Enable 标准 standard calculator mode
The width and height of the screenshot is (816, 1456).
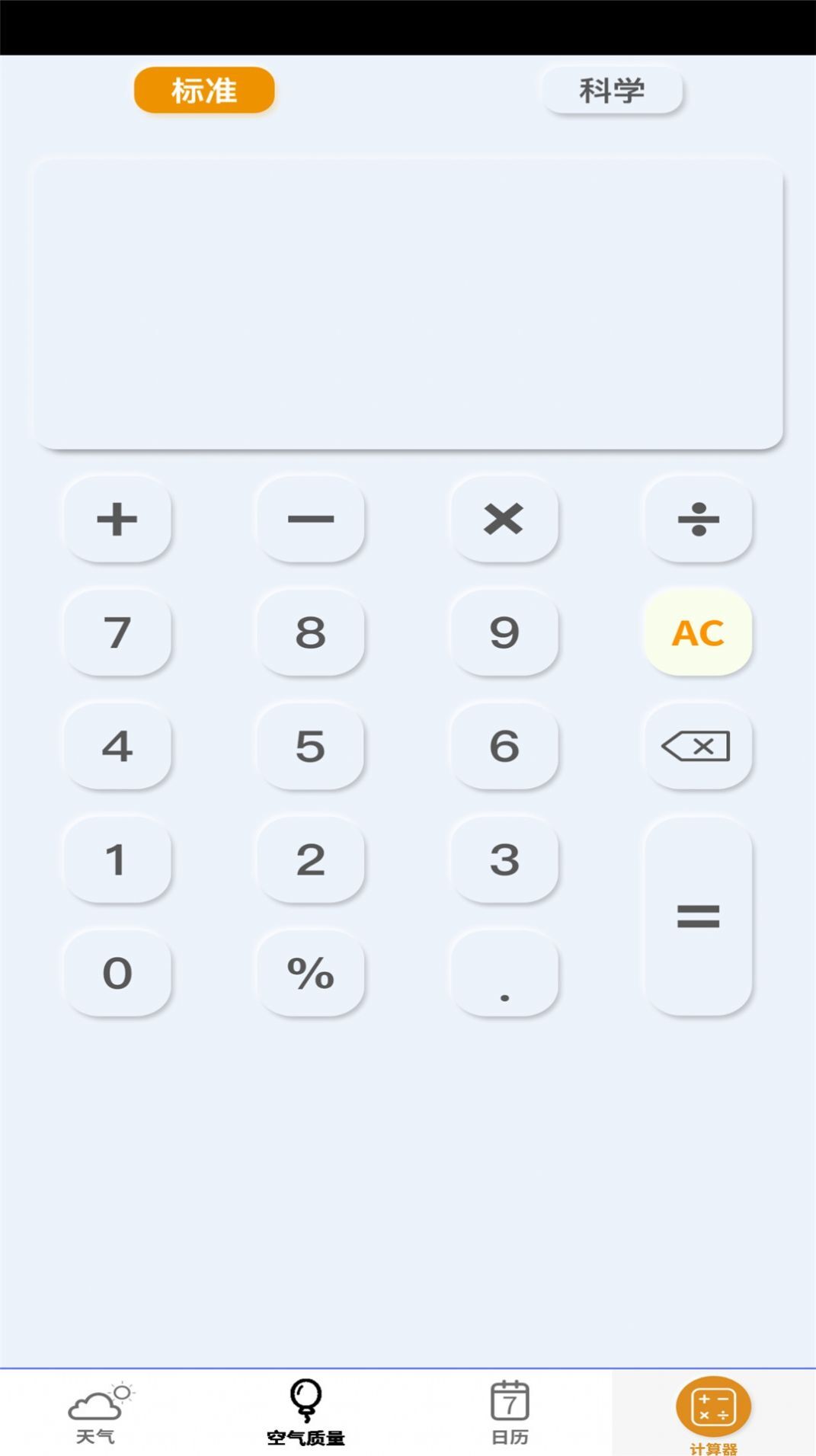203,89
